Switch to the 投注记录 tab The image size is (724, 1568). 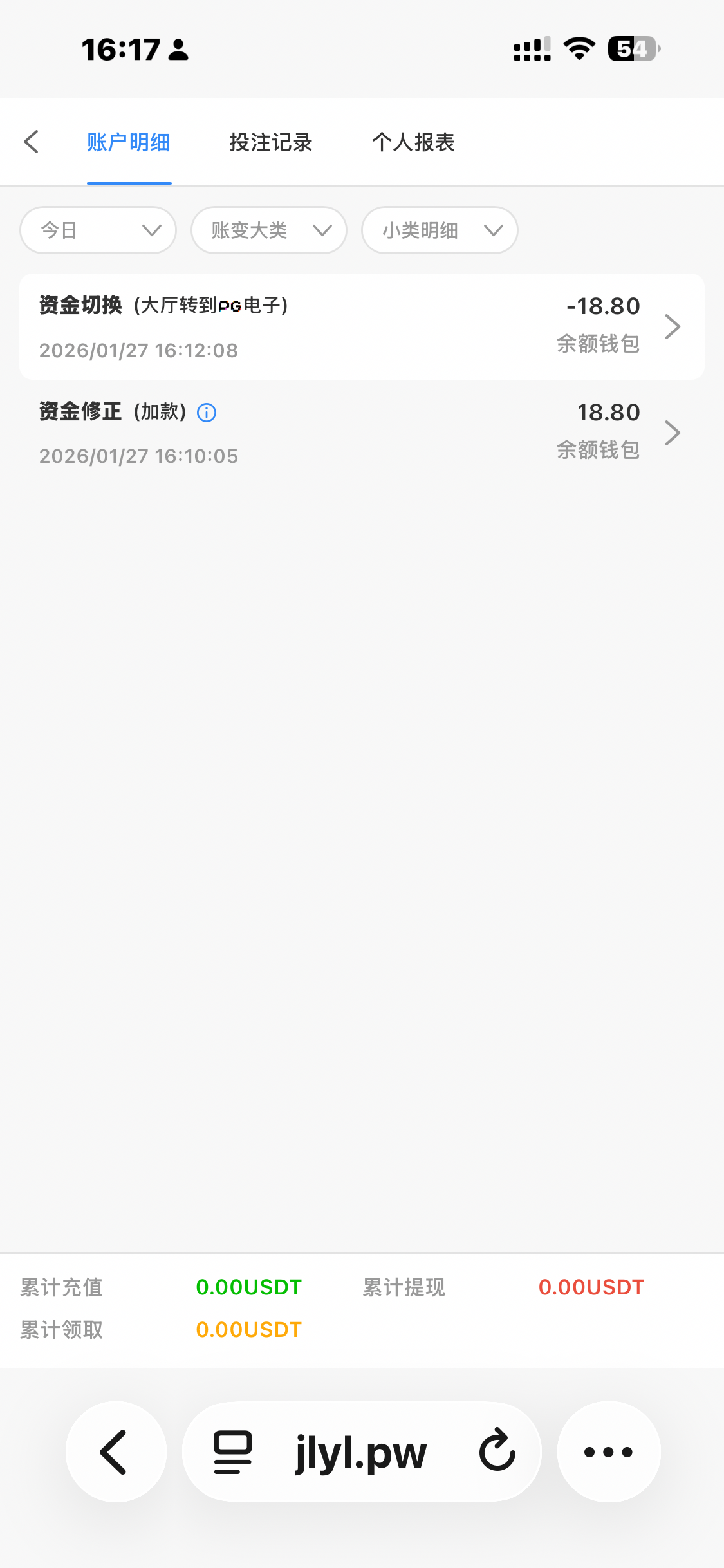[x=271, y=142]
